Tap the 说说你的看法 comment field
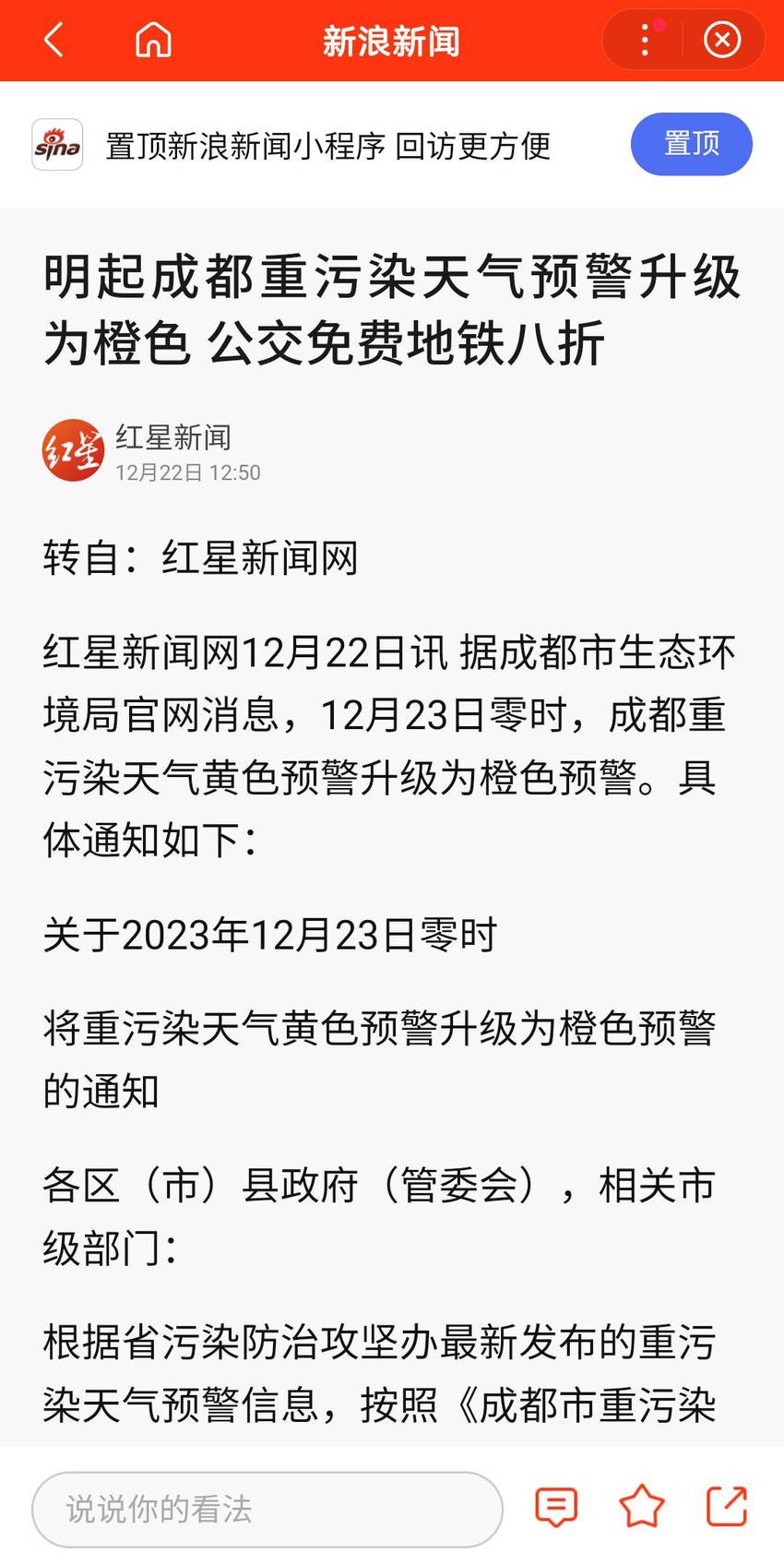 coord(267,1510)
